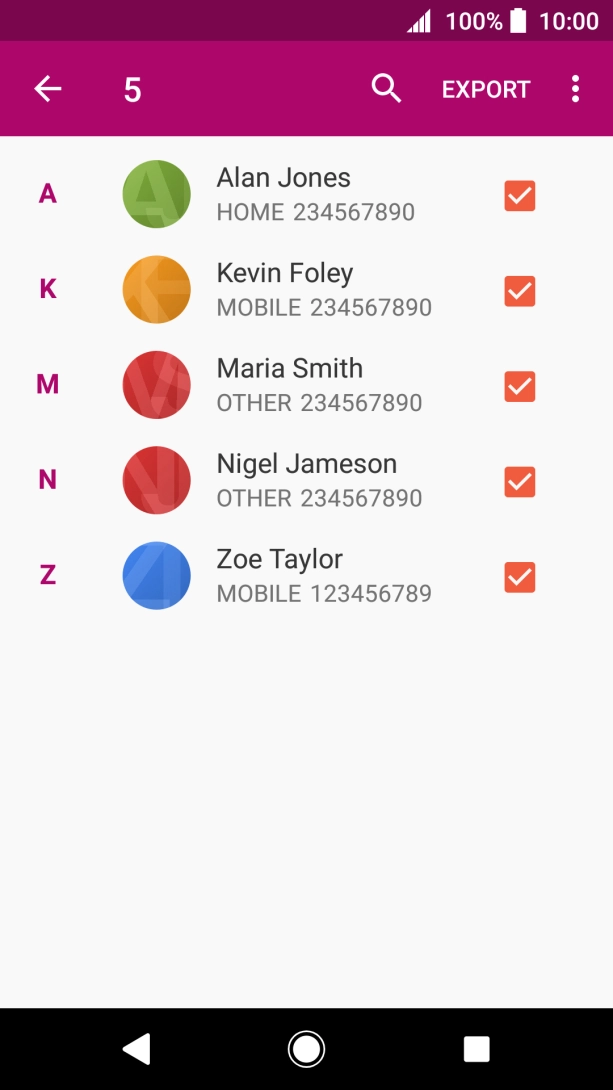The height and width of the screenshot is (1090, 613).
Task: Go to the home screen
Action: tap(306, 1048)
